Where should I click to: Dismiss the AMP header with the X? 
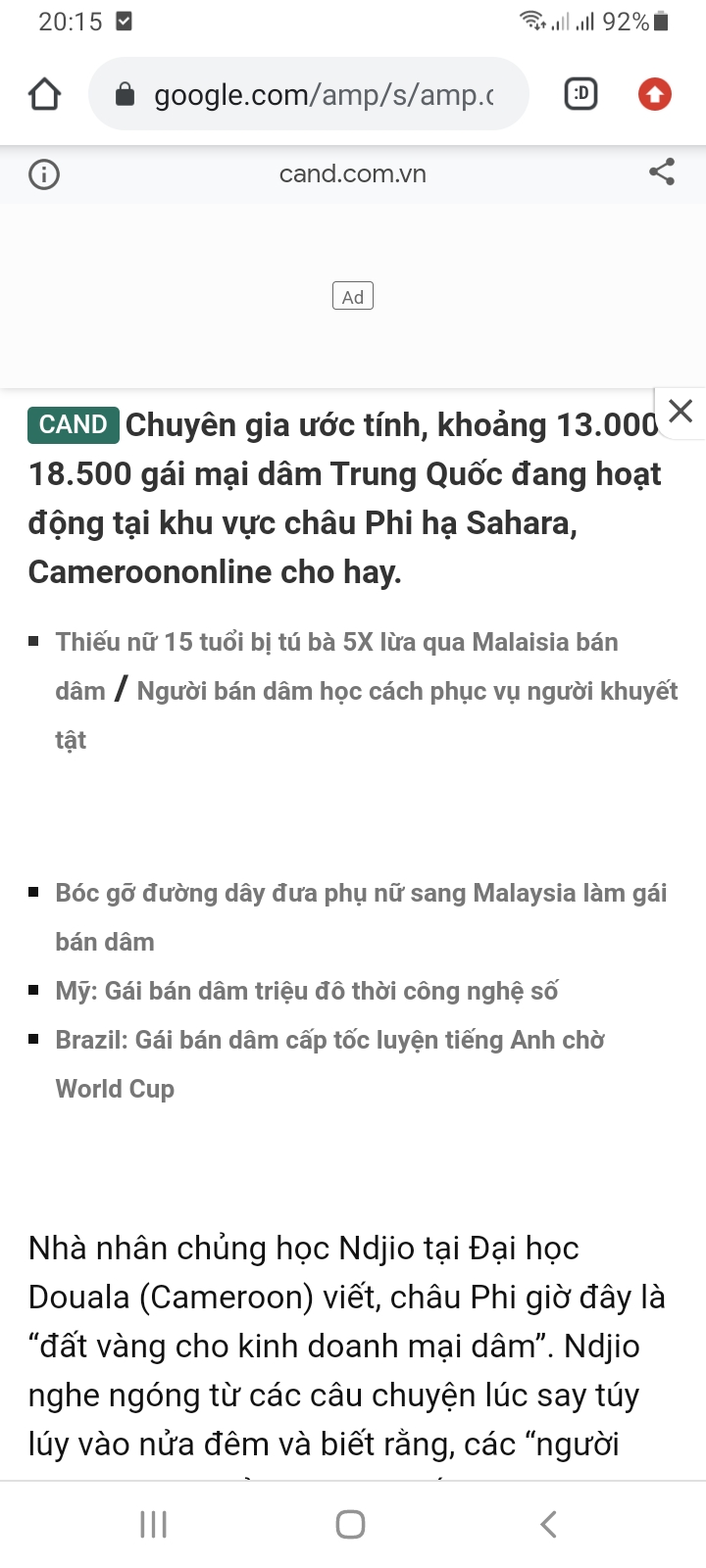click(x=681, y=412)
